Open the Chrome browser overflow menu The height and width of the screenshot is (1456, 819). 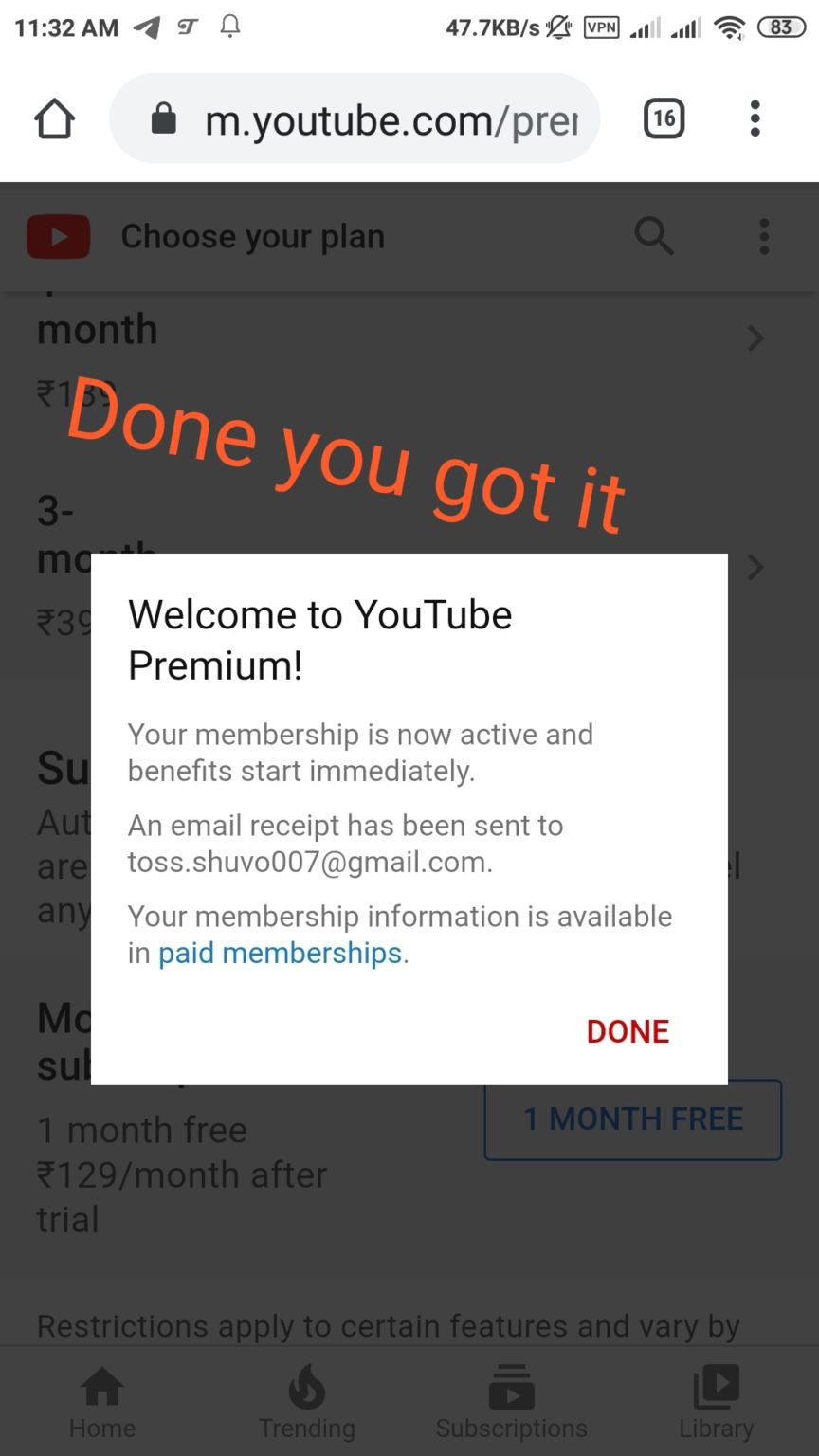click(x=755, y=119)
